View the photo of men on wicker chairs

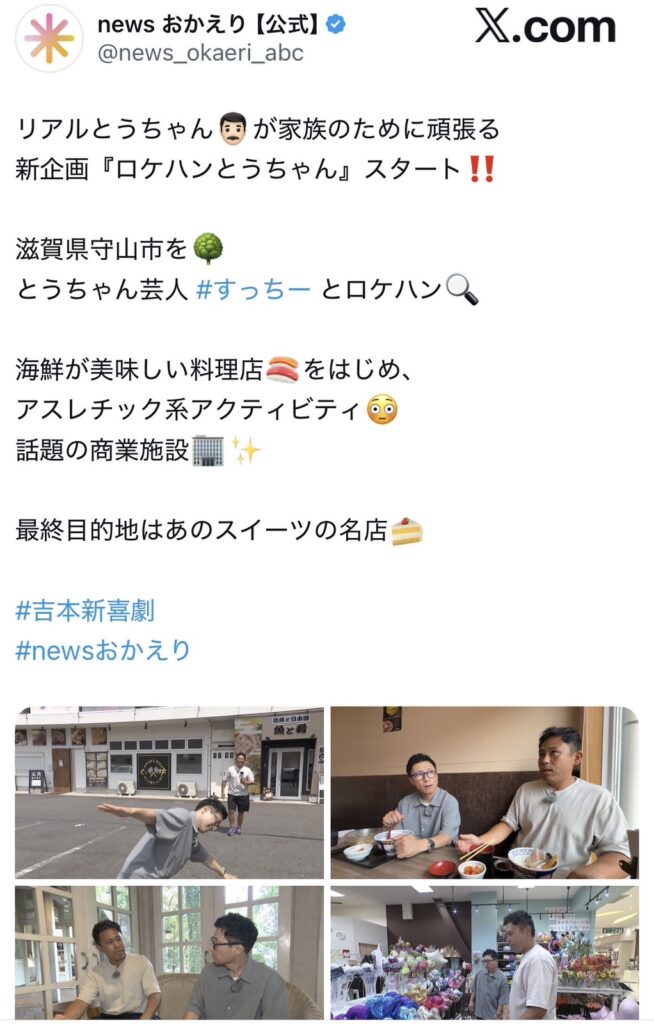pos(169,952)
